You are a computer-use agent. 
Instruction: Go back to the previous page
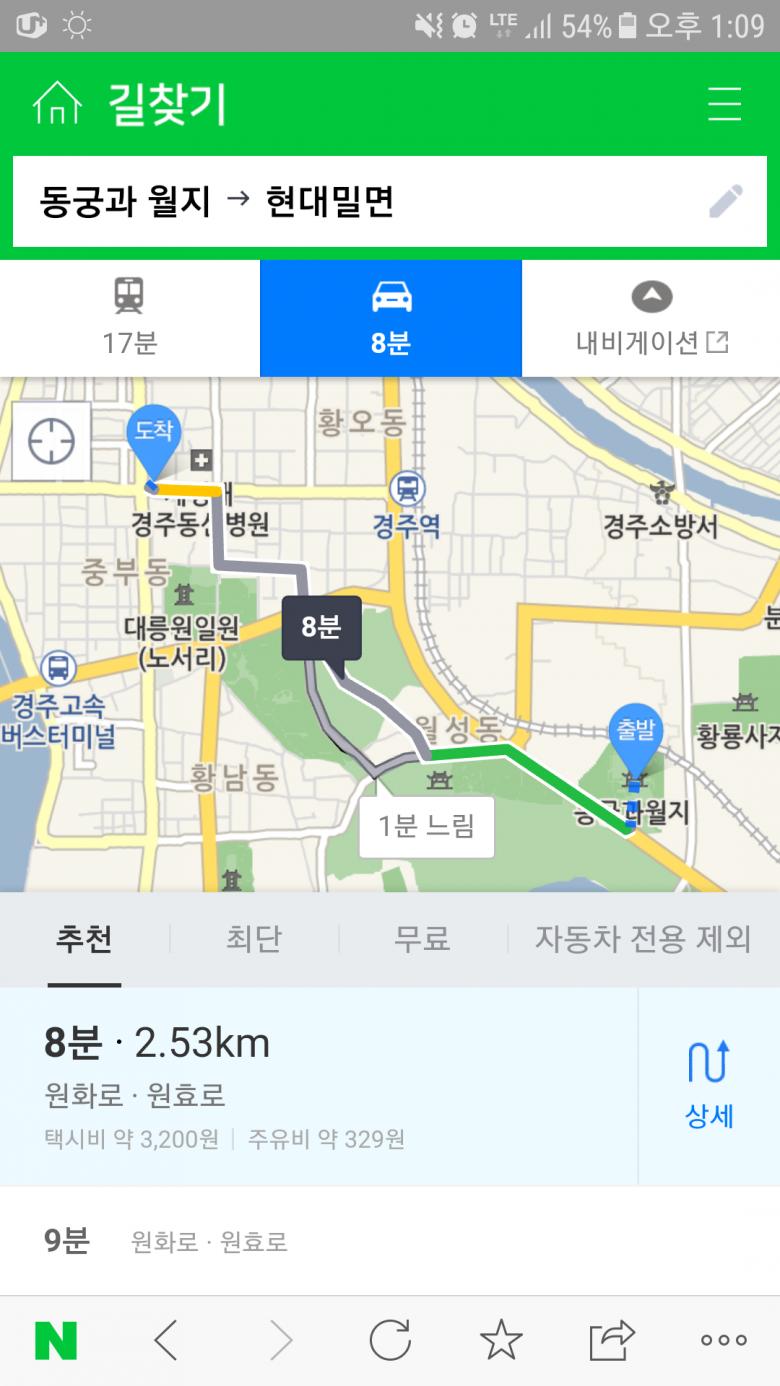166,1340
